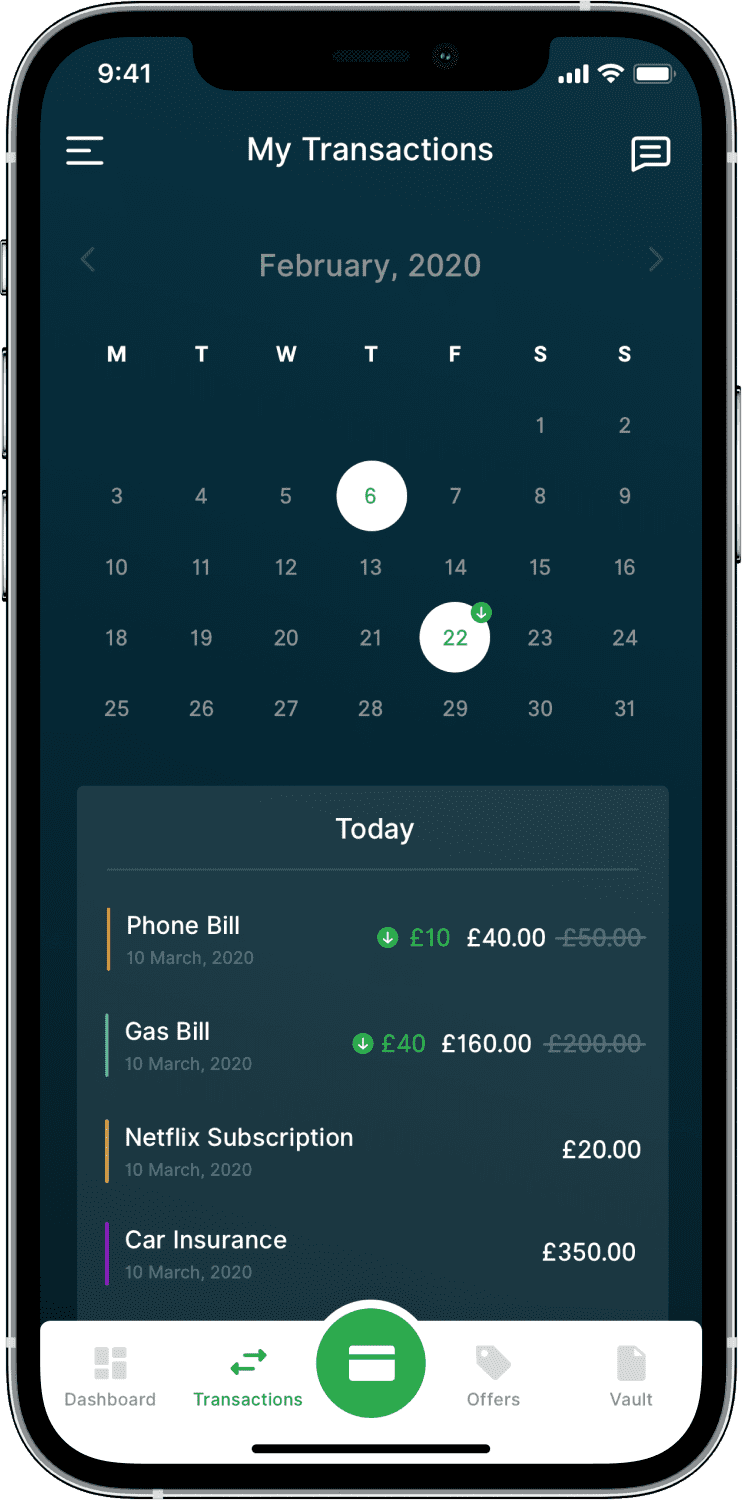Viewport: 744px width, 1500px height.
Task: Open the Netflix Subscription transaction
Action: pos(376,1151)
